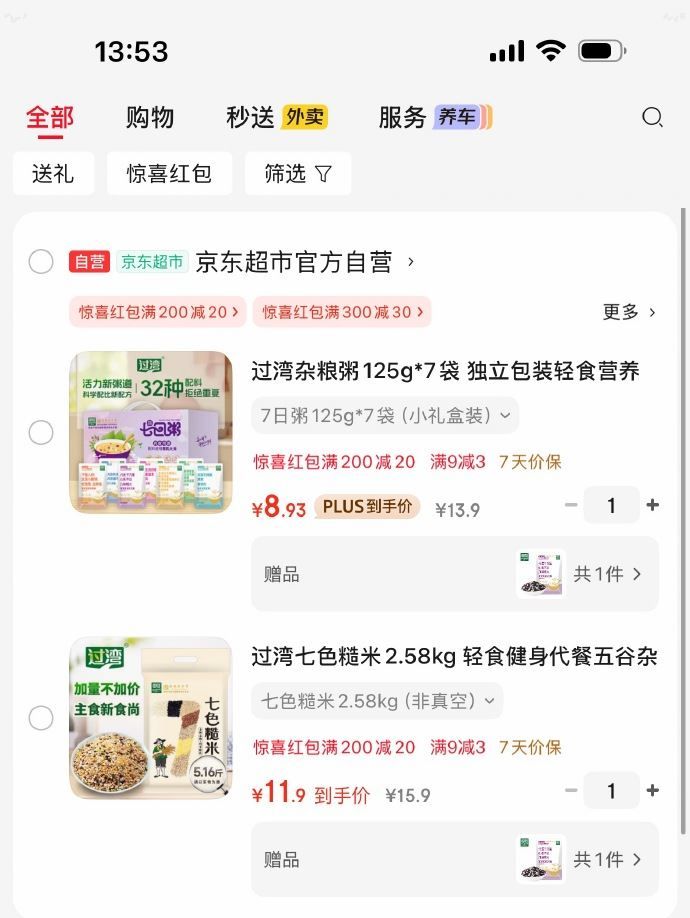Change the 7日粥 125g*7袋 specification
Viewport: 690px width, 918px height.
(385, 415)
